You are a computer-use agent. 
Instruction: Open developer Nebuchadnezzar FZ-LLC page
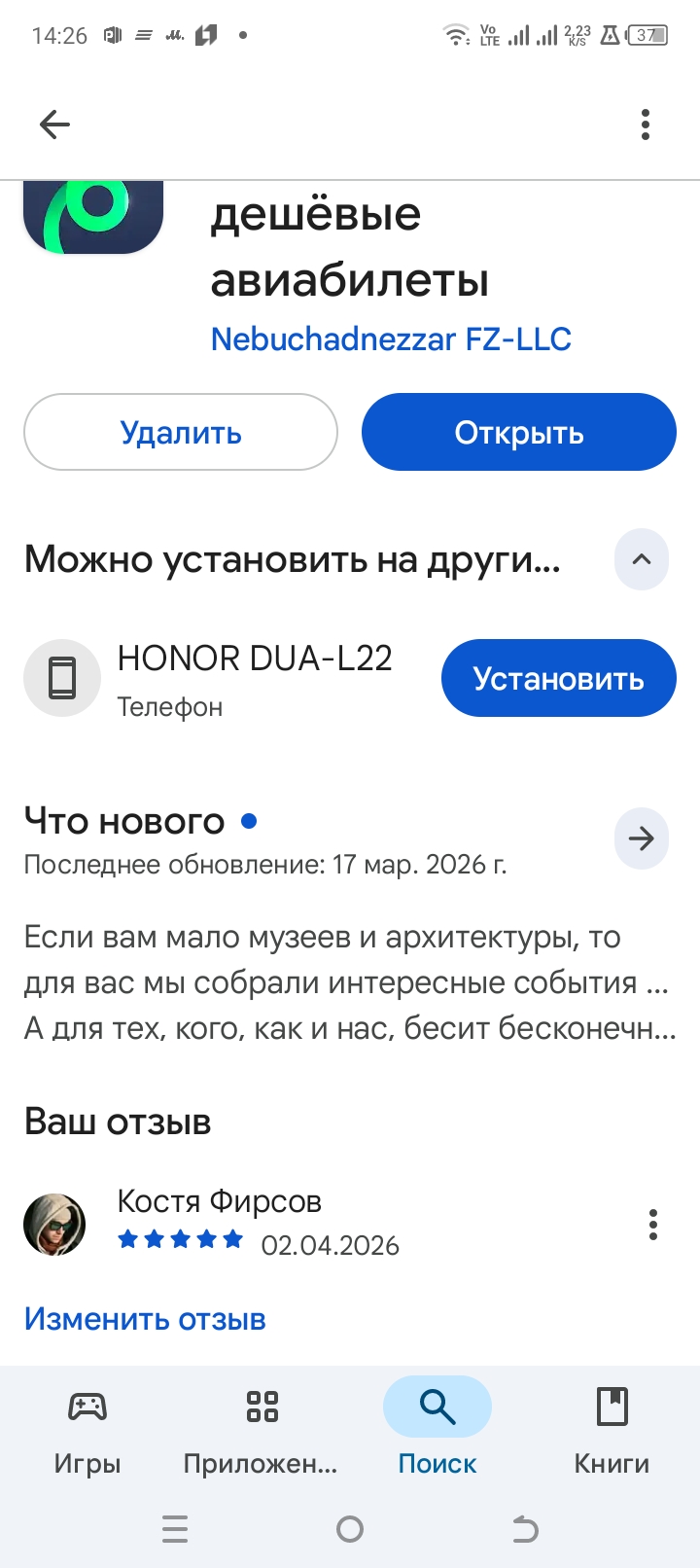[x=391, y=339]
